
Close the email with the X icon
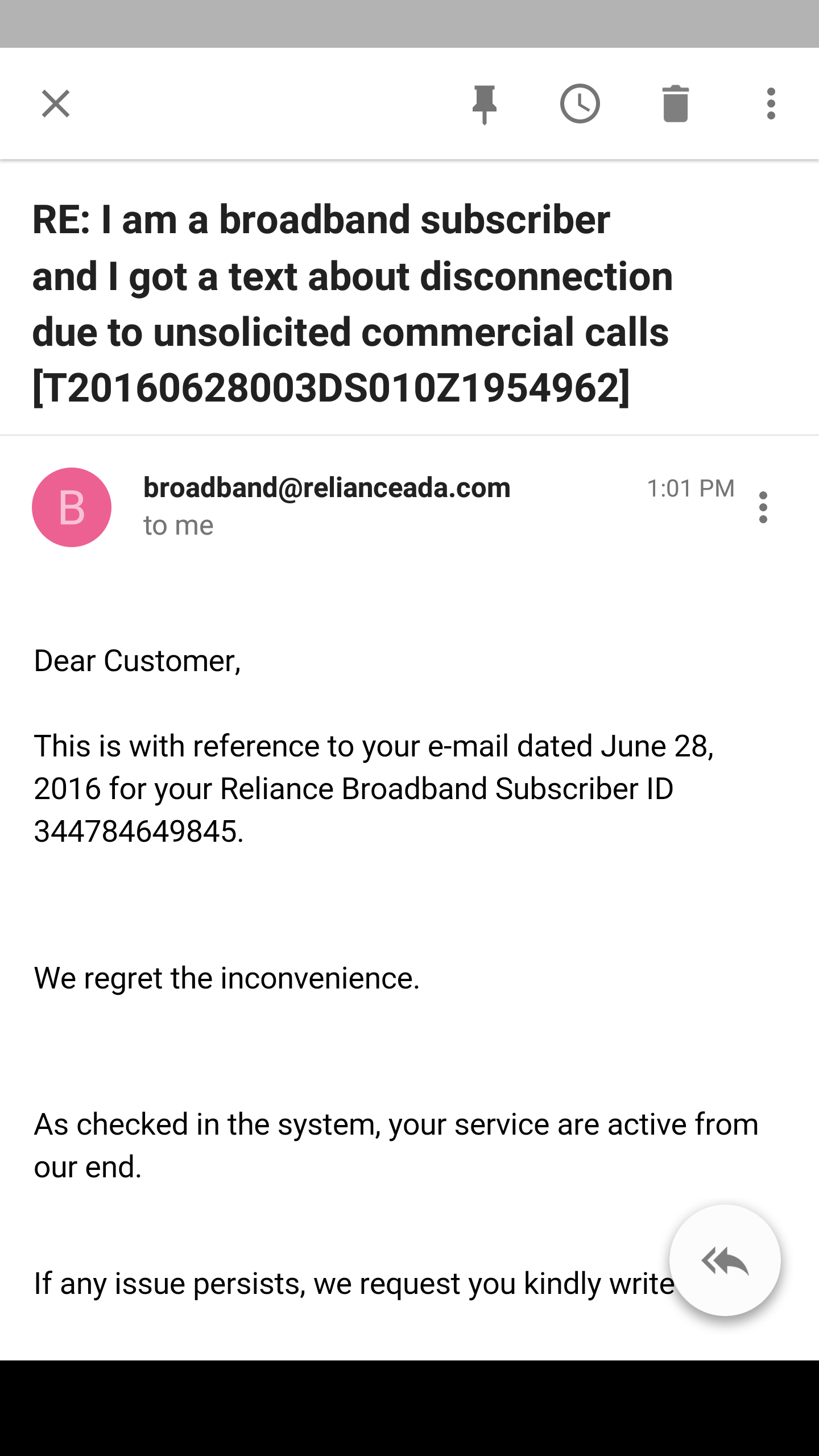(x=56, y=104)
